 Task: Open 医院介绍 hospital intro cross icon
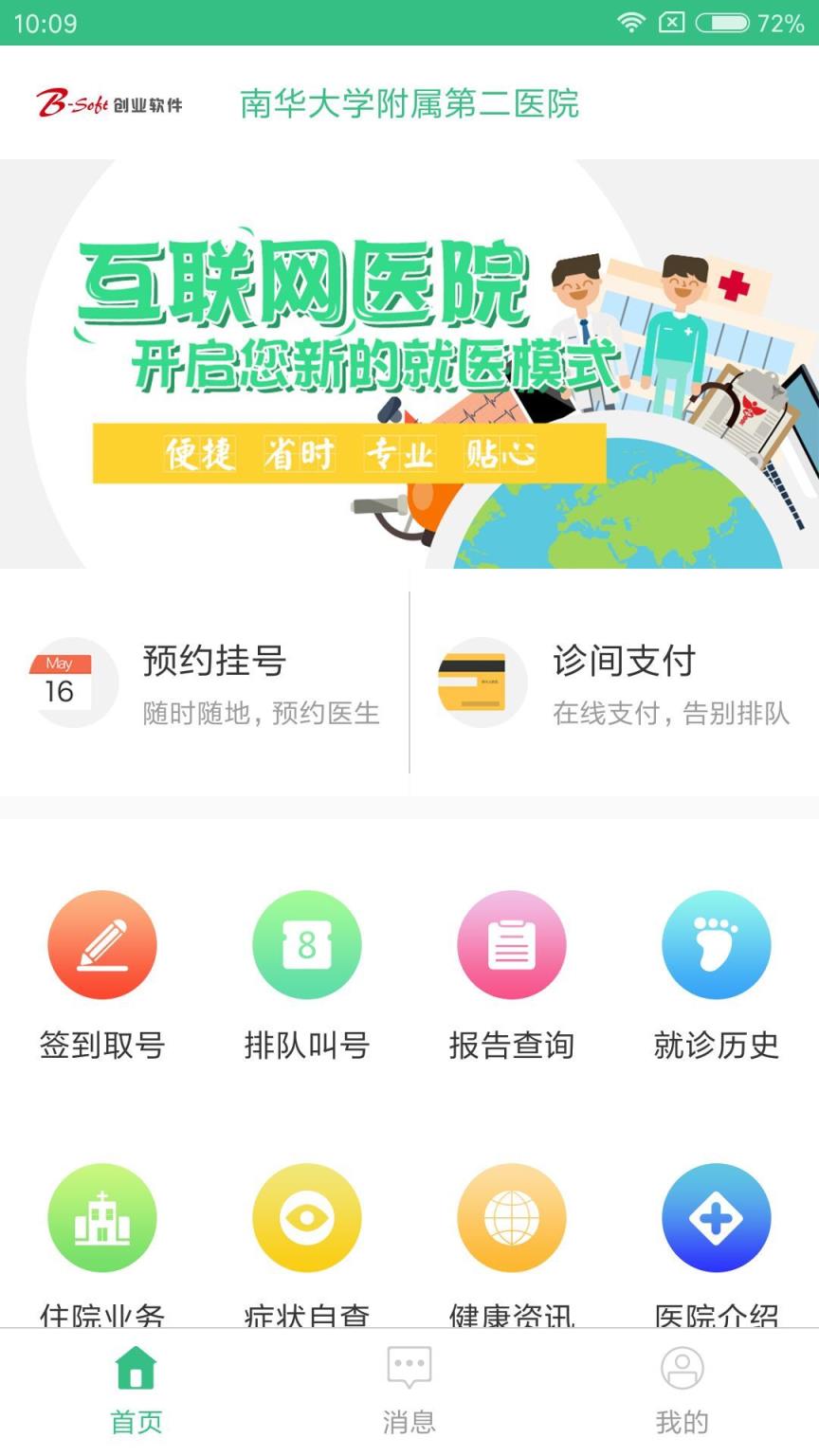pyautogui.click(x=717, y=1217)
